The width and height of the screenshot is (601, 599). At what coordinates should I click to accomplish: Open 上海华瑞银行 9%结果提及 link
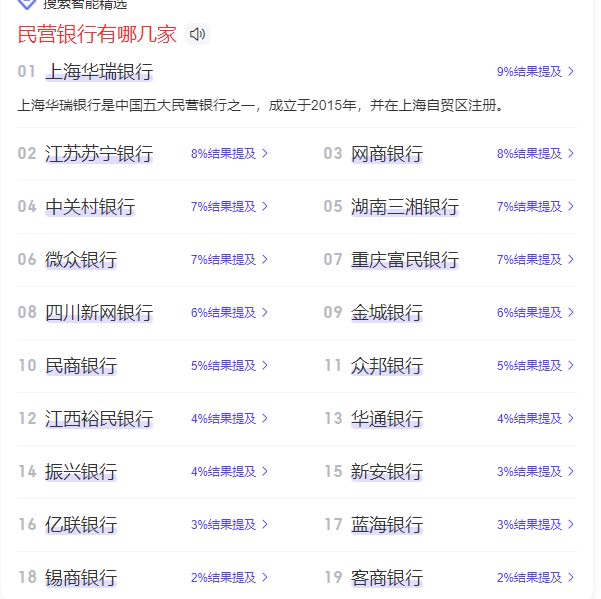pos(536,72)
